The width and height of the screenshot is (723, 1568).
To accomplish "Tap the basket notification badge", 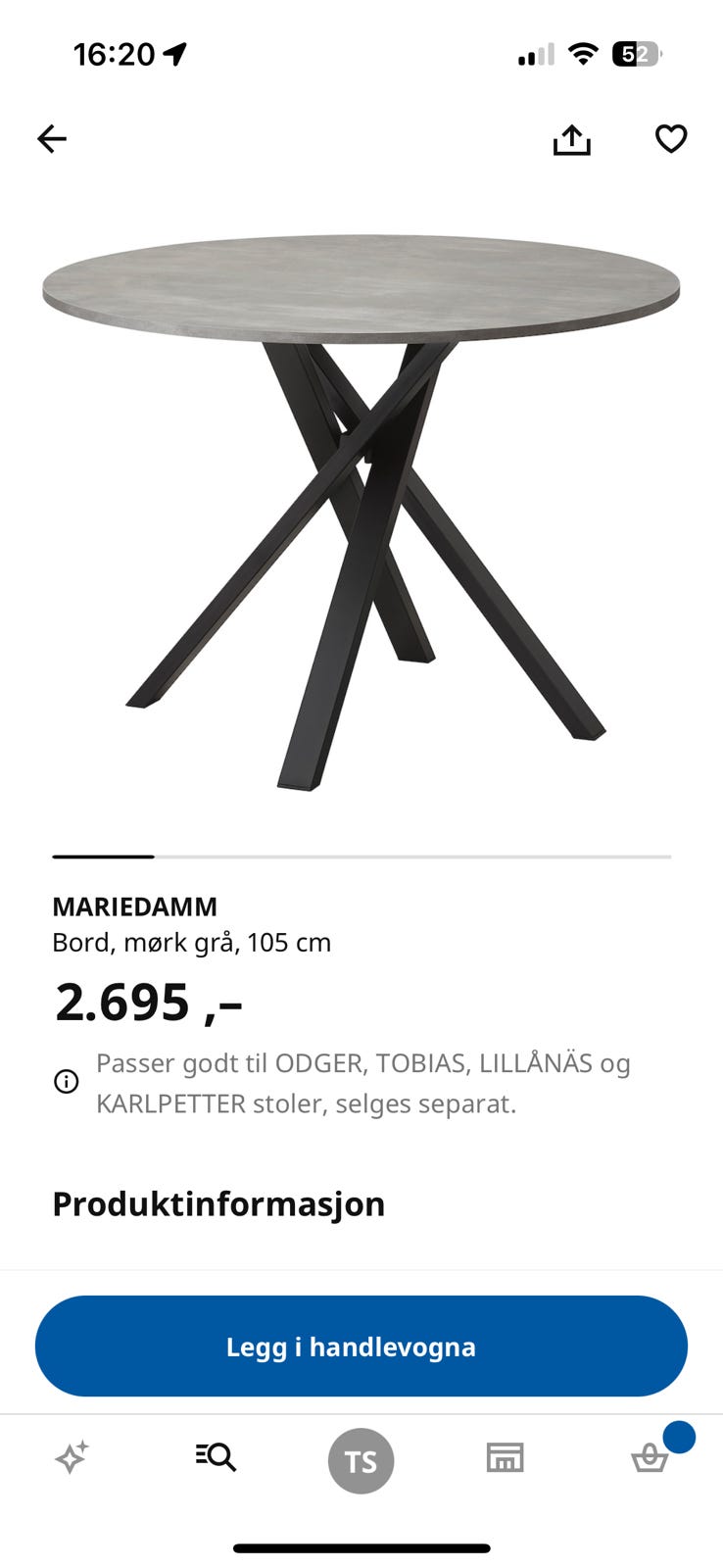I will click(678, 1437).
